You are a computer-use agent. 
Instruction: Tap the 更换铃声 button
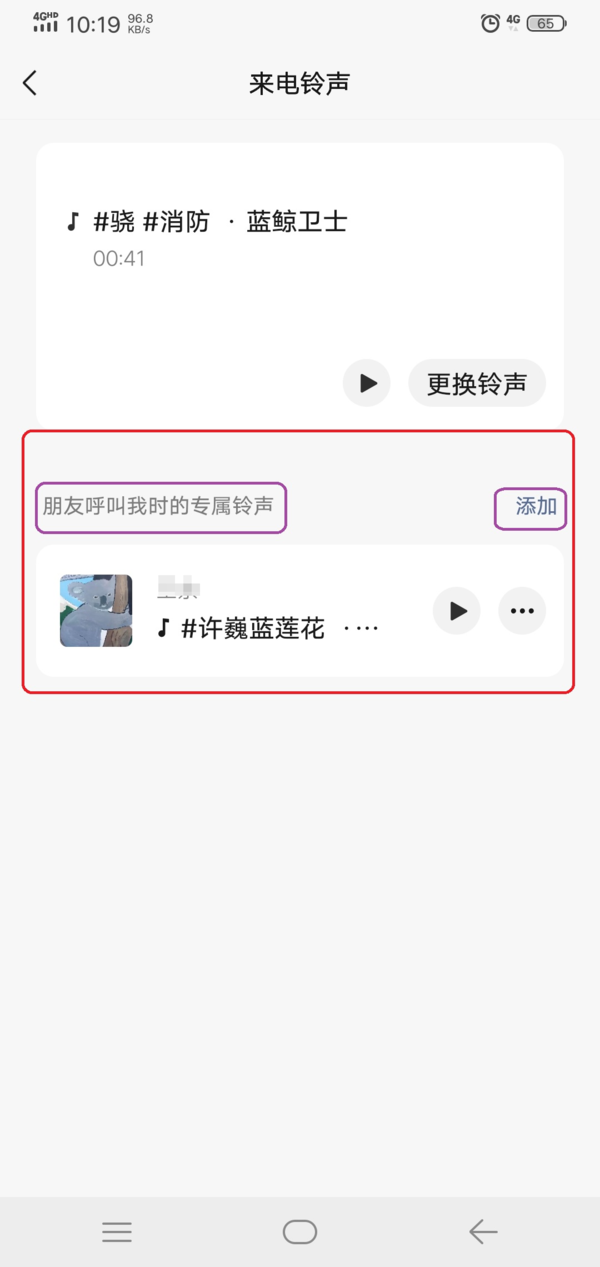(x=477, y=383)
